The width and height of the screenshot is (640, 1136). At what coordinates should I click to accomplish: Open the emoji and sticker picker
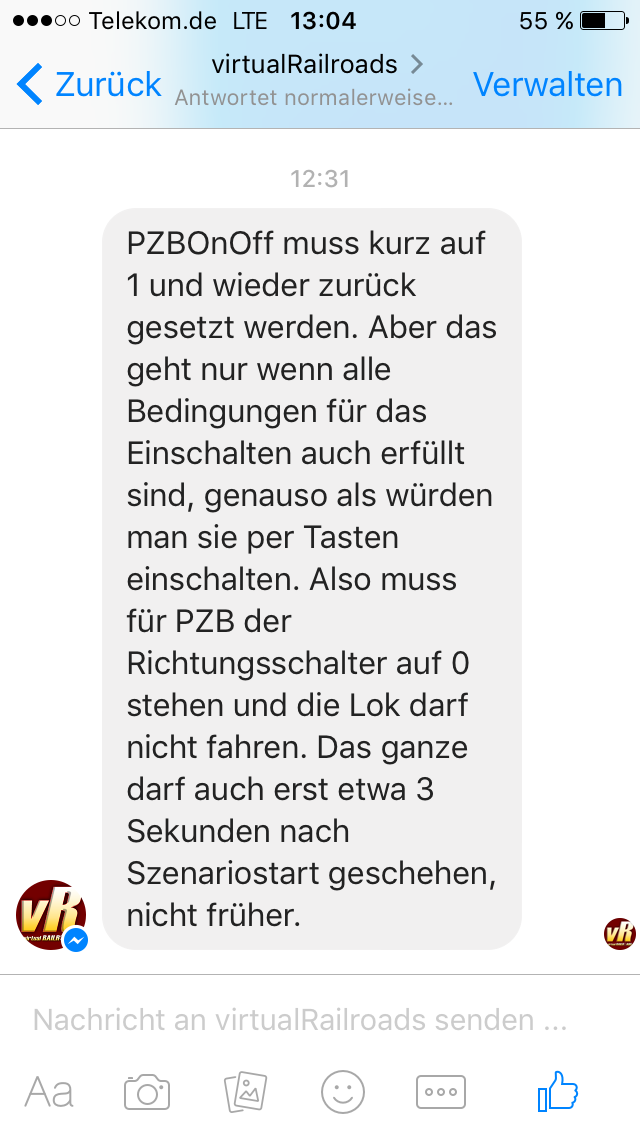tap(343, 1092)
